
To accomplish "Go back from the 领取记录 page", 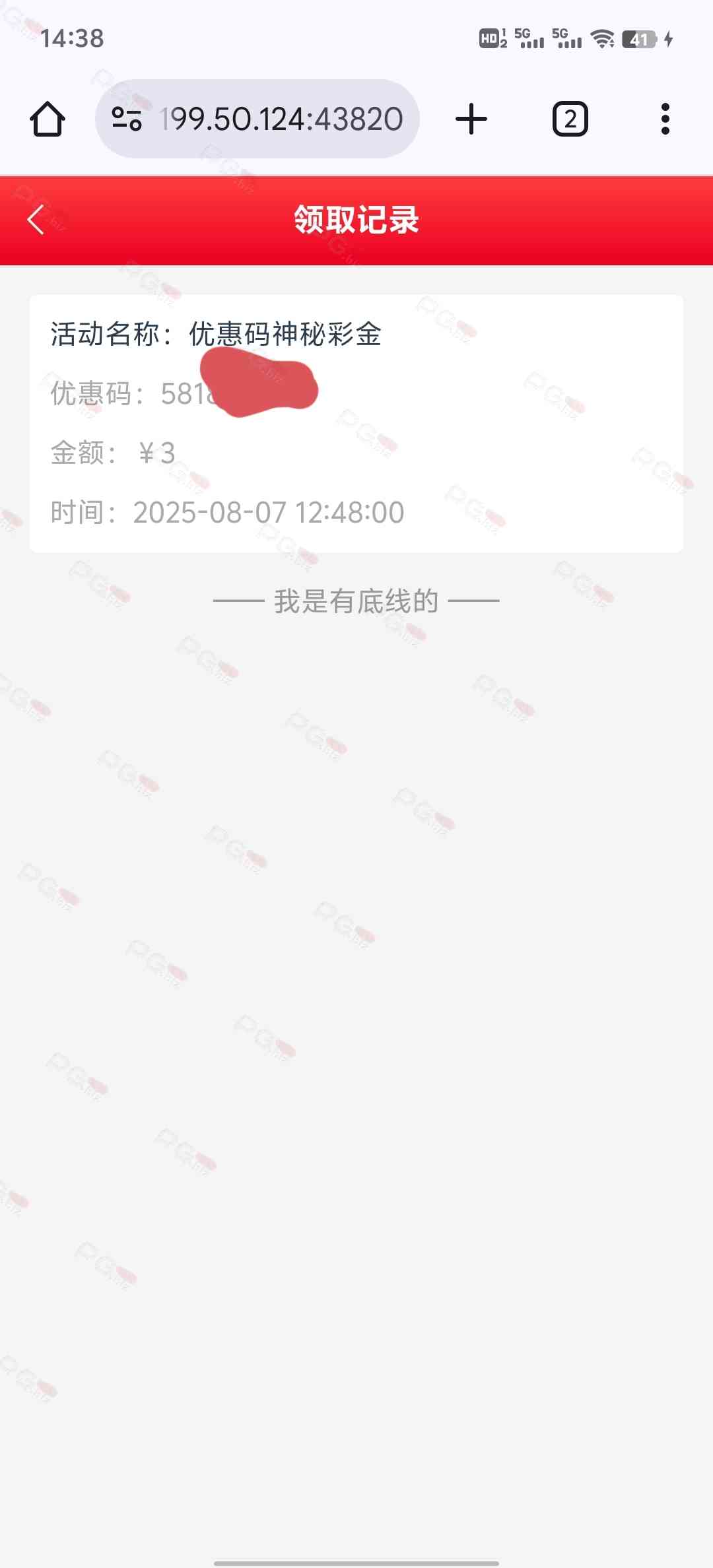I will 36,220.
